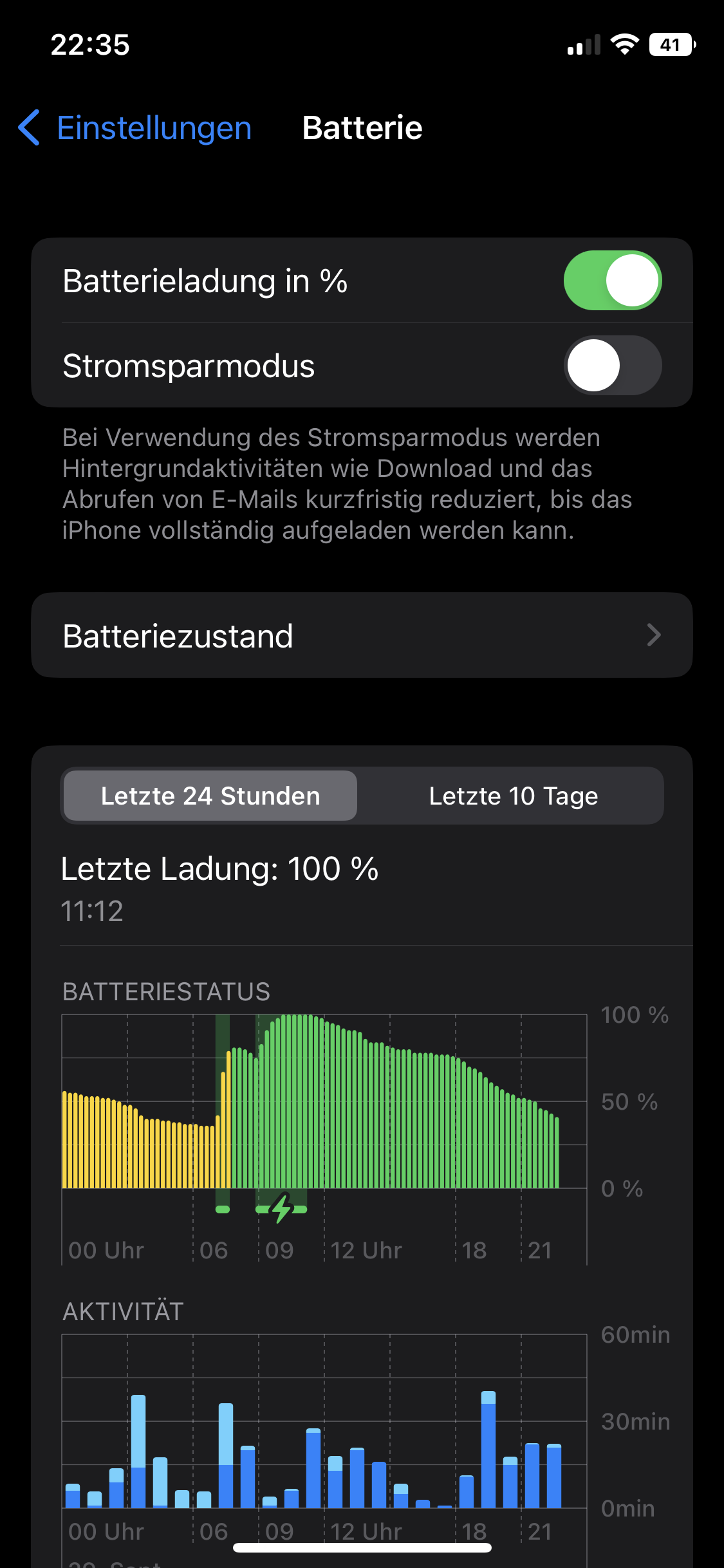Viewport: 724px width, 1568px height.
Task: Open Batteriezustand
Action: point(362,635)
